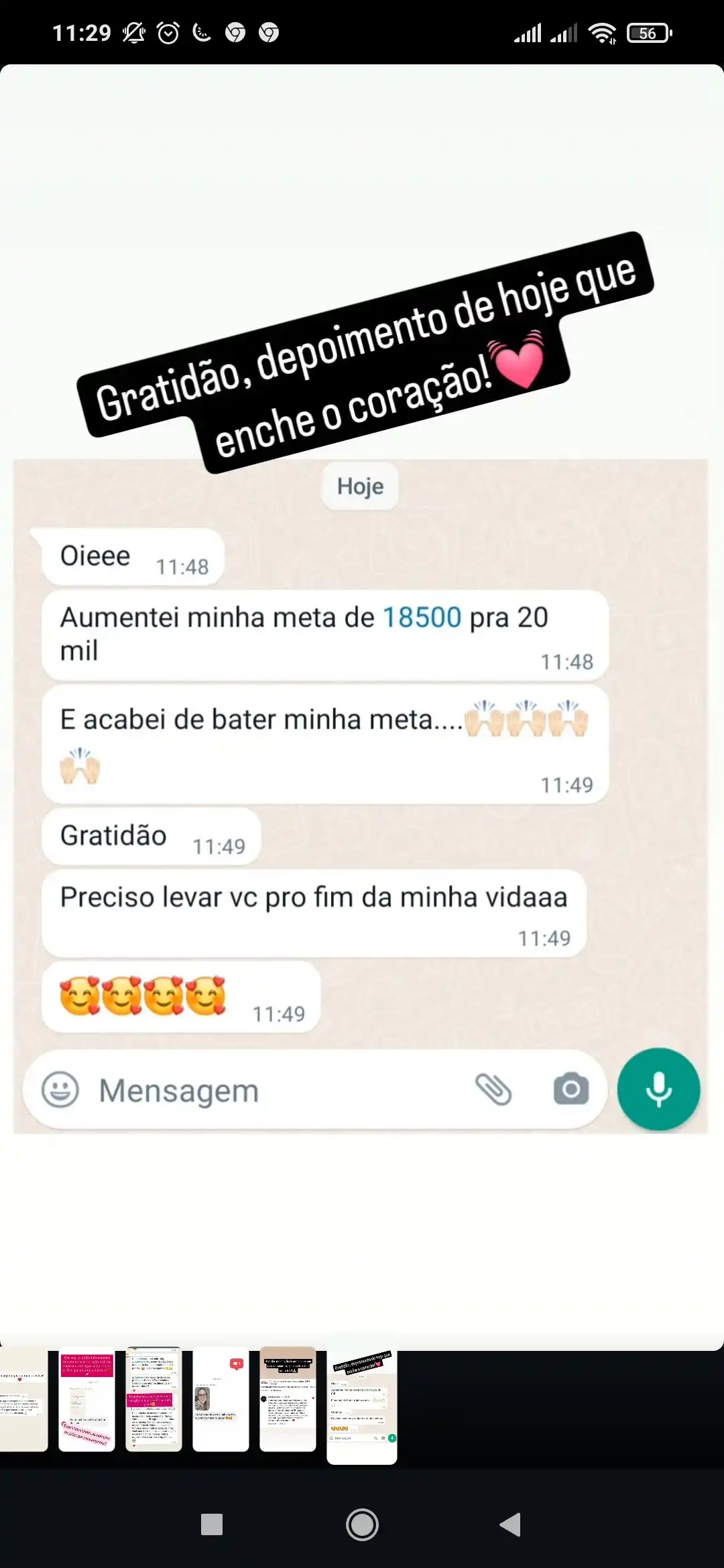Open the emoji picker in the message bar
This screenshot has height=1568, width=724.
(x=60, y=1090)
